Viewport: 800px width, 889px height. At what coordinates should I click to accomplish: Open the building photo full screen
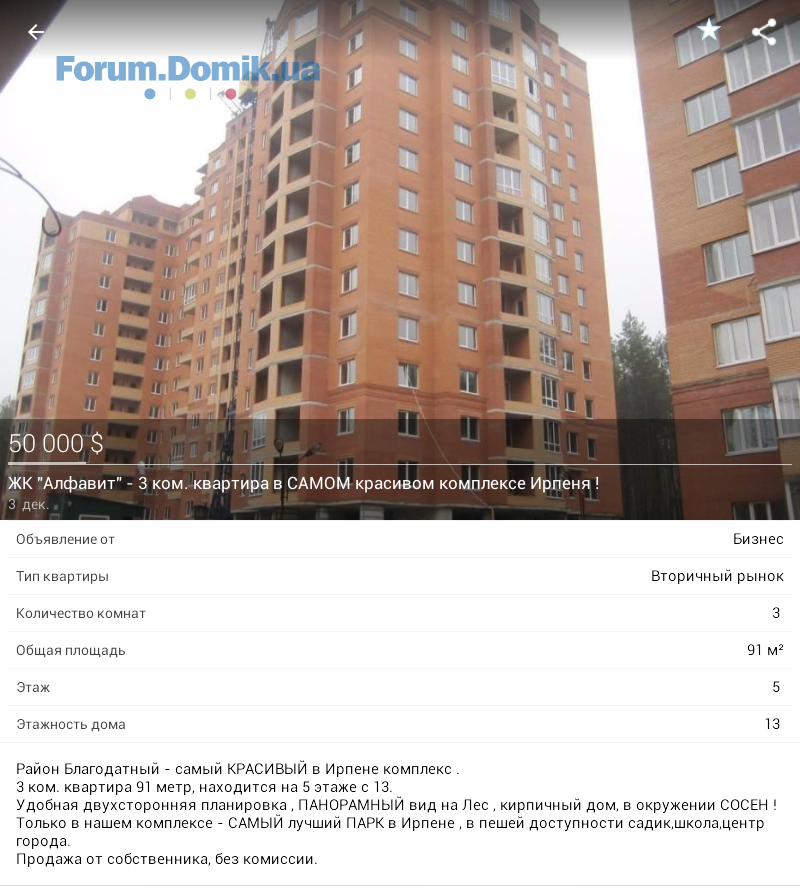point(400,250)
